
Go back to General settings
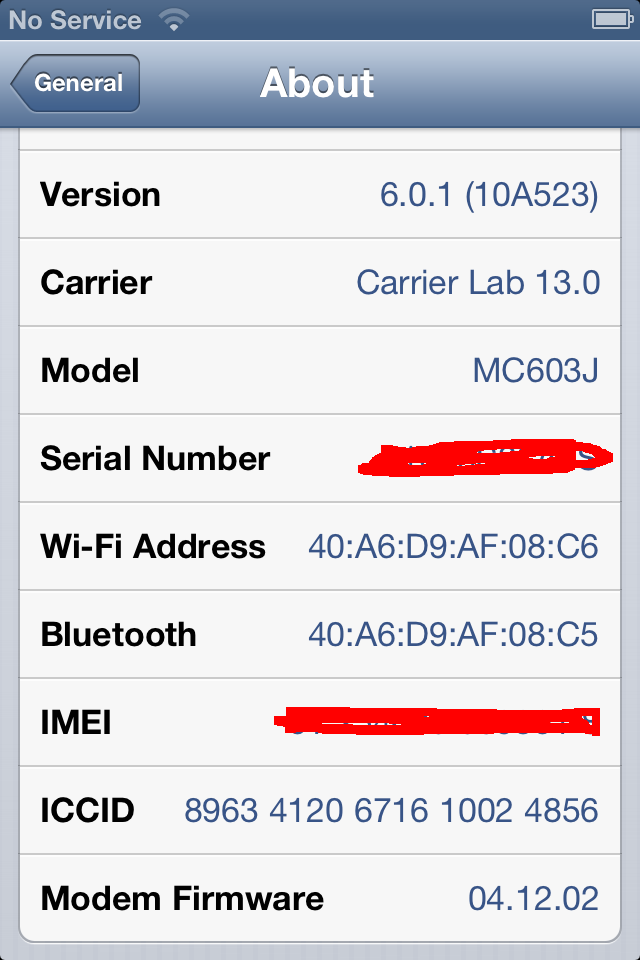click(76, 84)
